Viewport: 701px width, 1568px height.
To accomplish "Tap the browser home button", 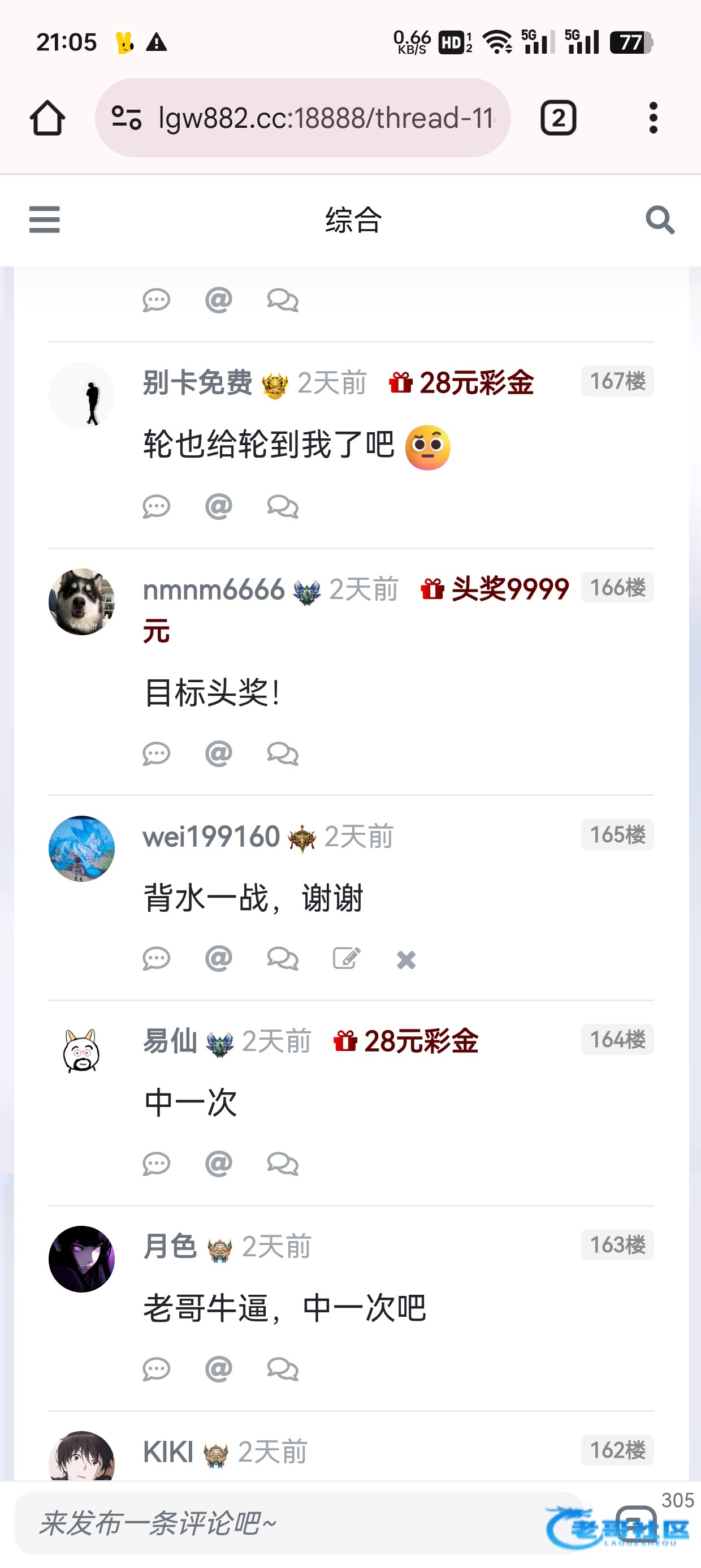I will point(47,118).
